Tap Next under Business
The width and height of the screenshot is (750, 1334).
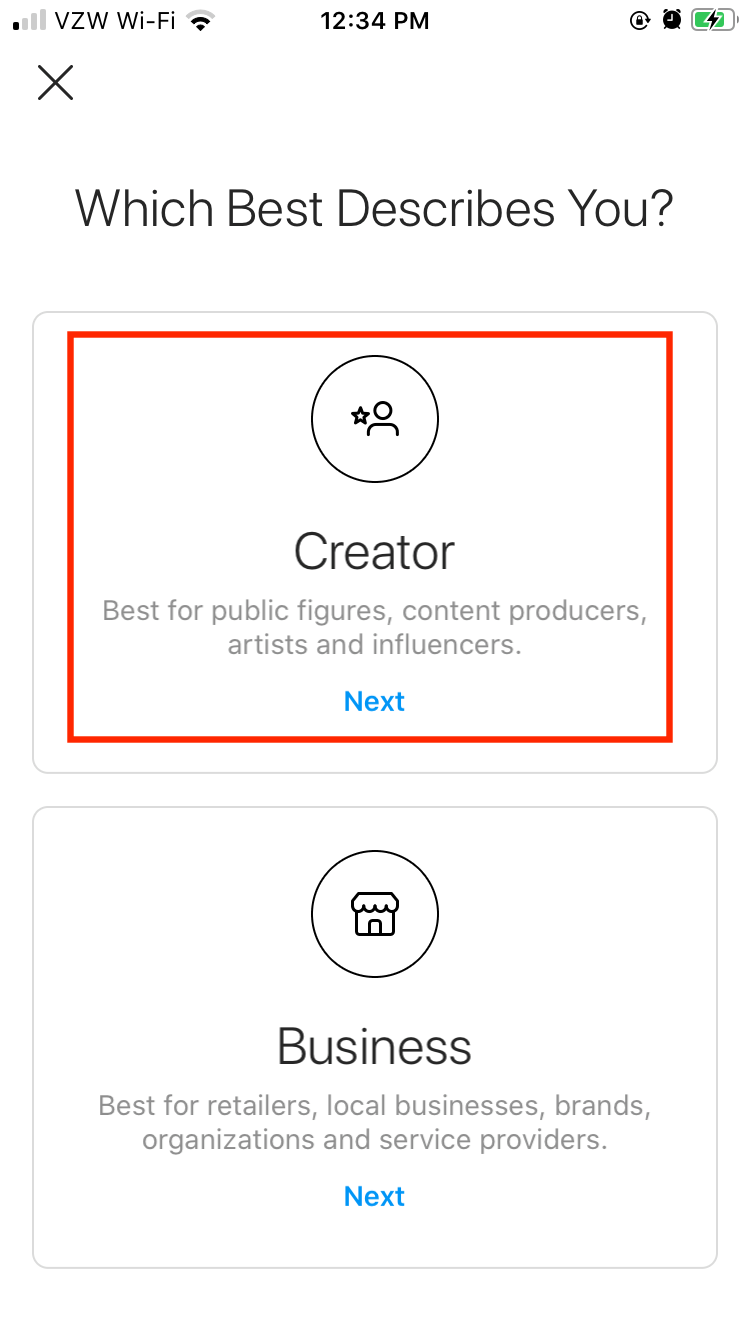point(374,1196)
